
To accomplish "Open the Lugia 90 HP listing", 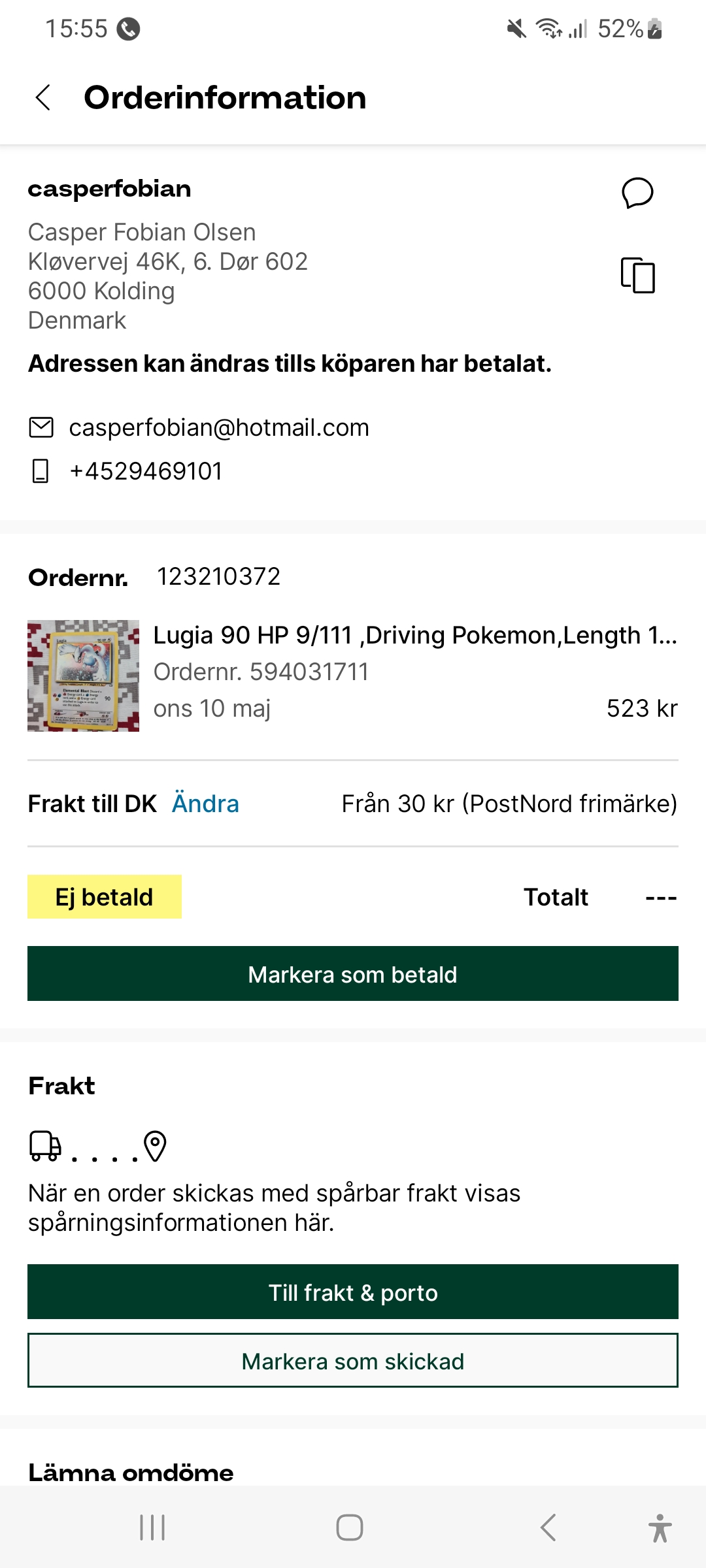I will [x=414, y=635].
